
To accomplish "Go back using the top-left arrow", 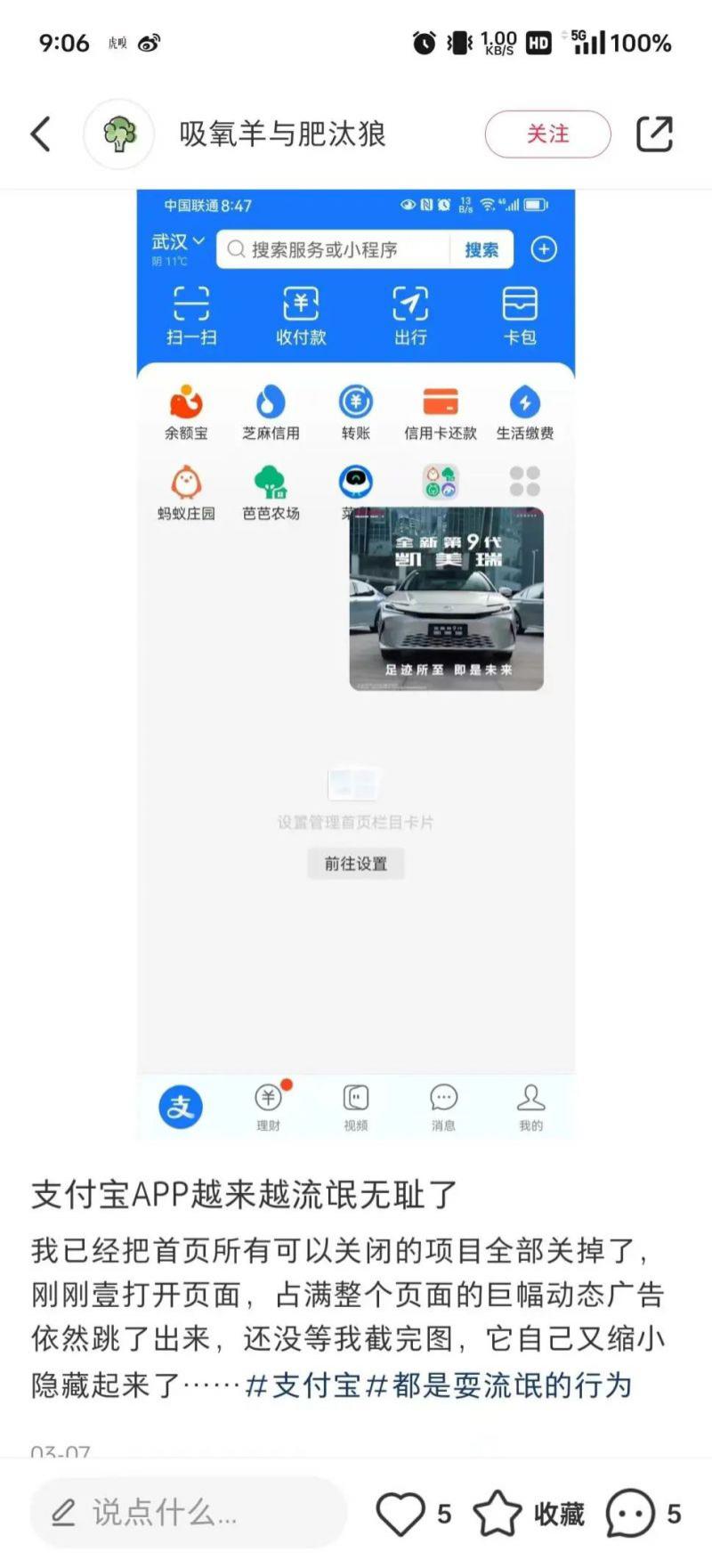I will point(41,134).
